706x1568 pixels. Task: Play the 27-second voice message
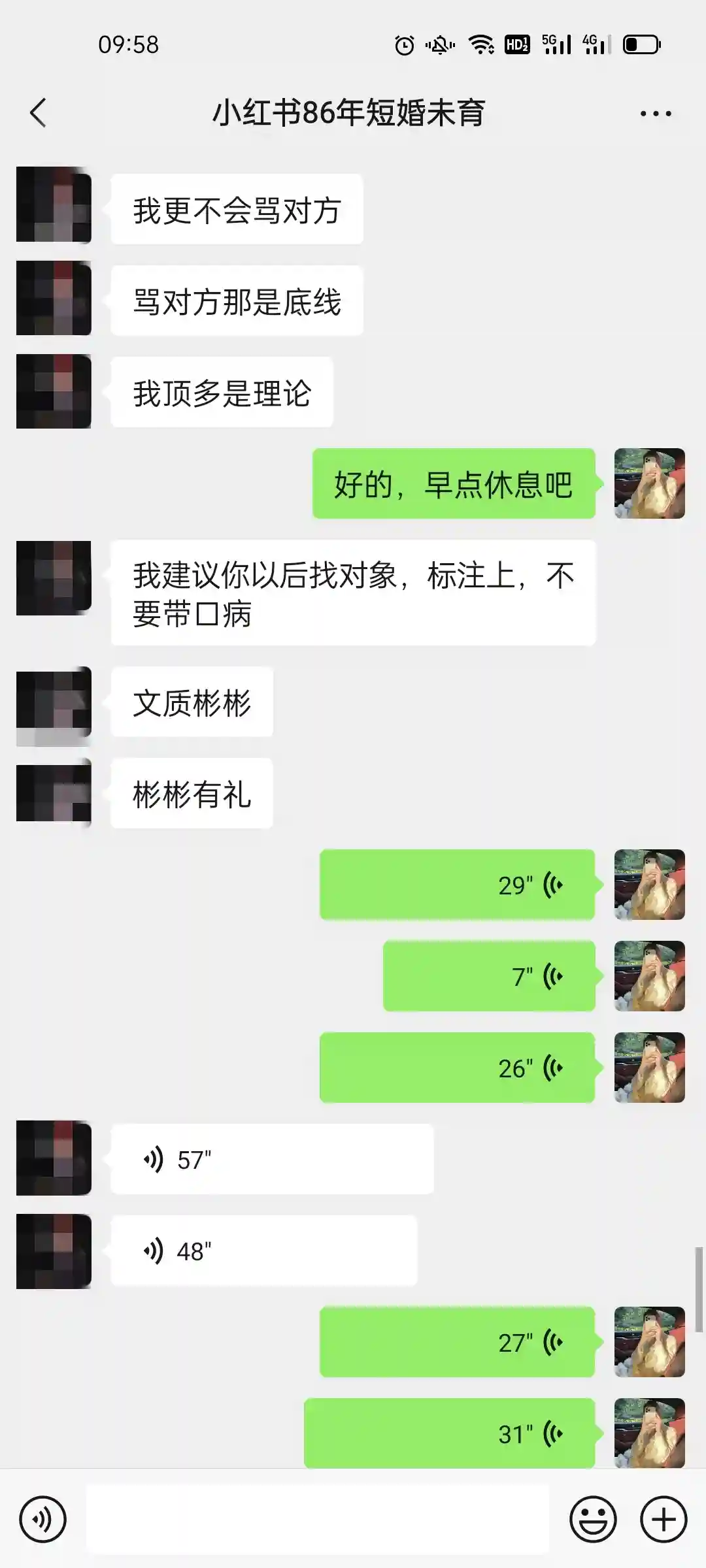(457, 1343)
